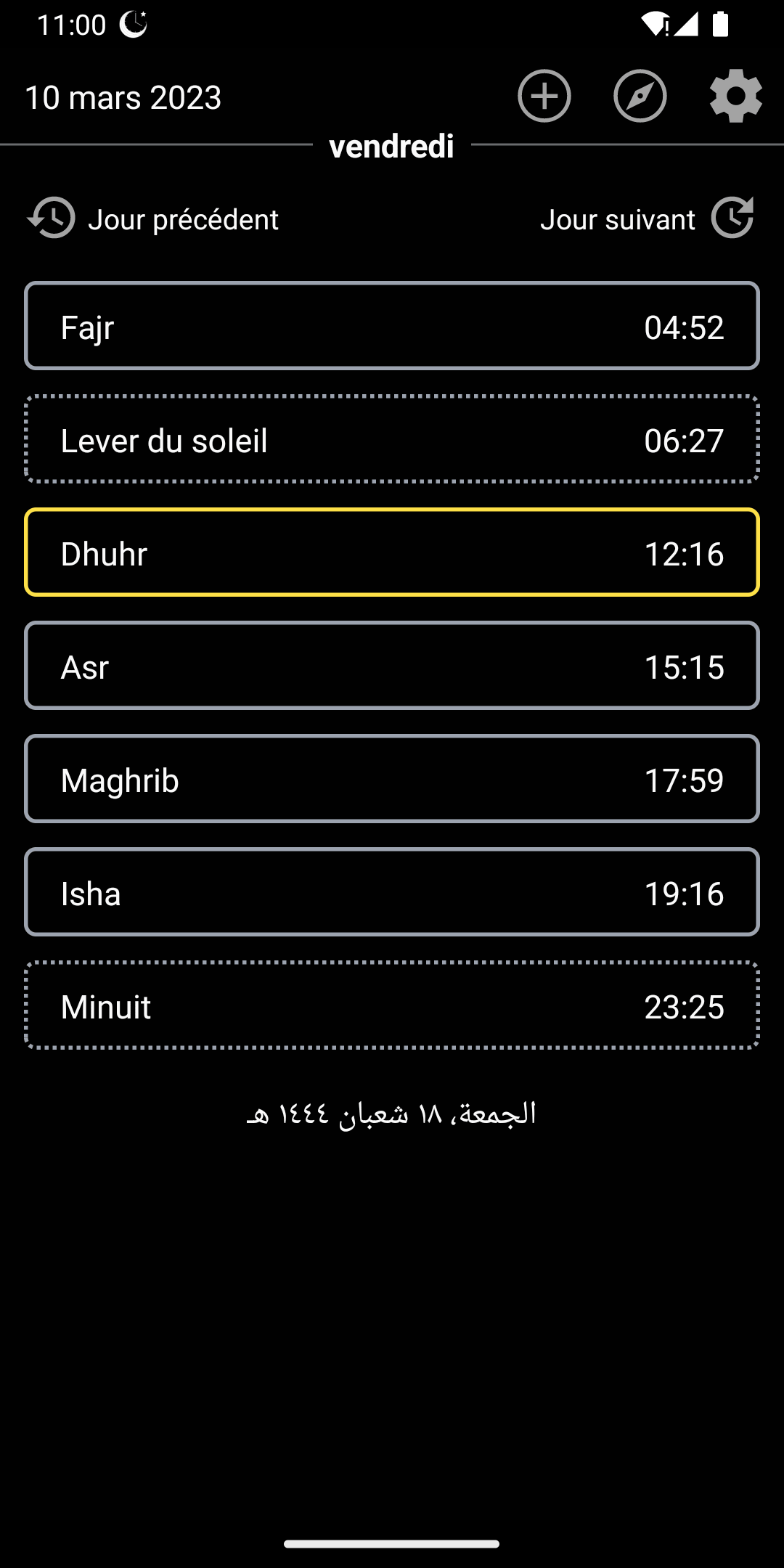784x1568 pixels.
Task: Tap the highlighted Dhuhr row
Action: pyautogui.click(x=392, y=552)
